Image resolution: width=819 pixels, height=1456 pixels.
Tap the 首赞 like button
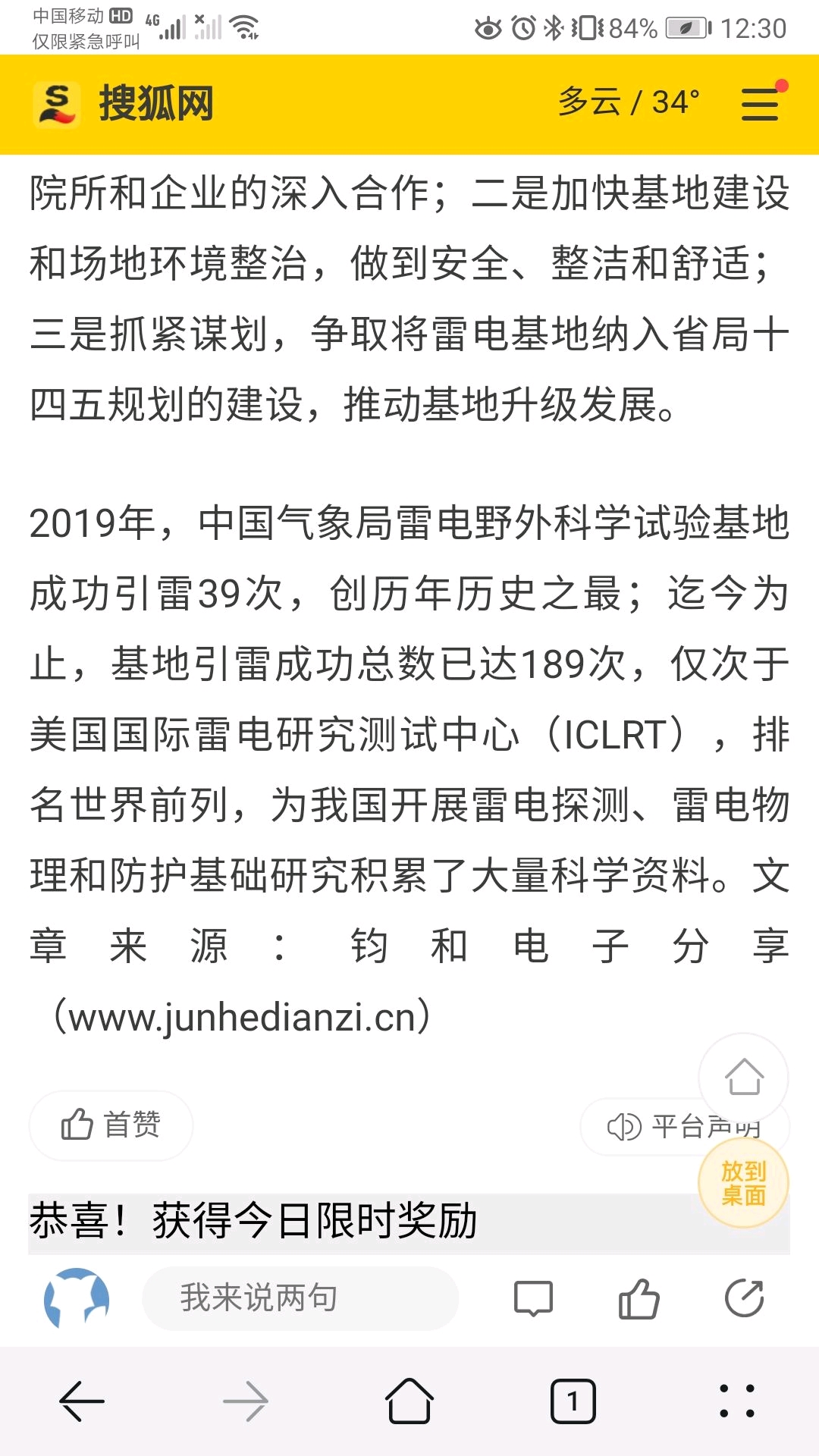point(111,1125)
